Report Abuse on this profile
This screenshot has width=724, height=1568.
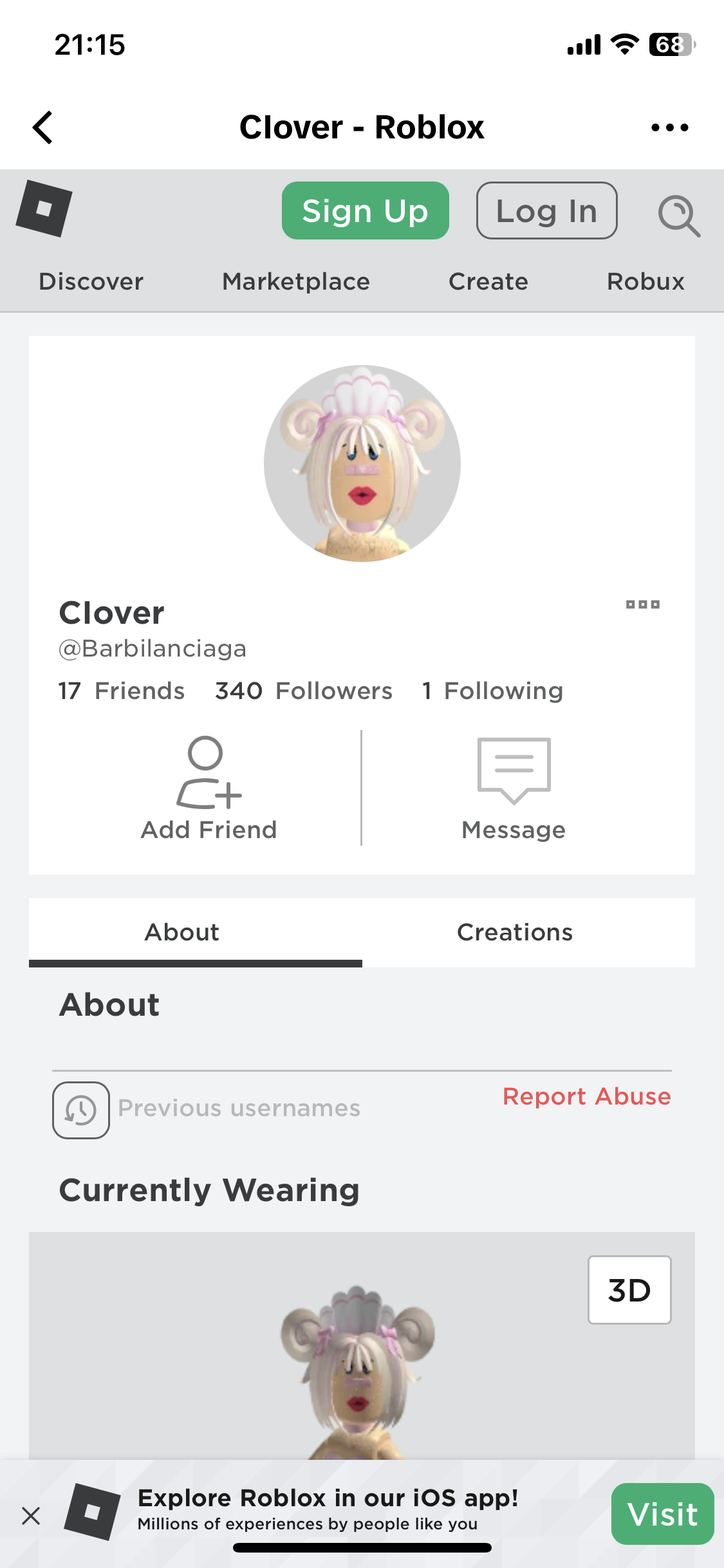[x=586, y=1096]
